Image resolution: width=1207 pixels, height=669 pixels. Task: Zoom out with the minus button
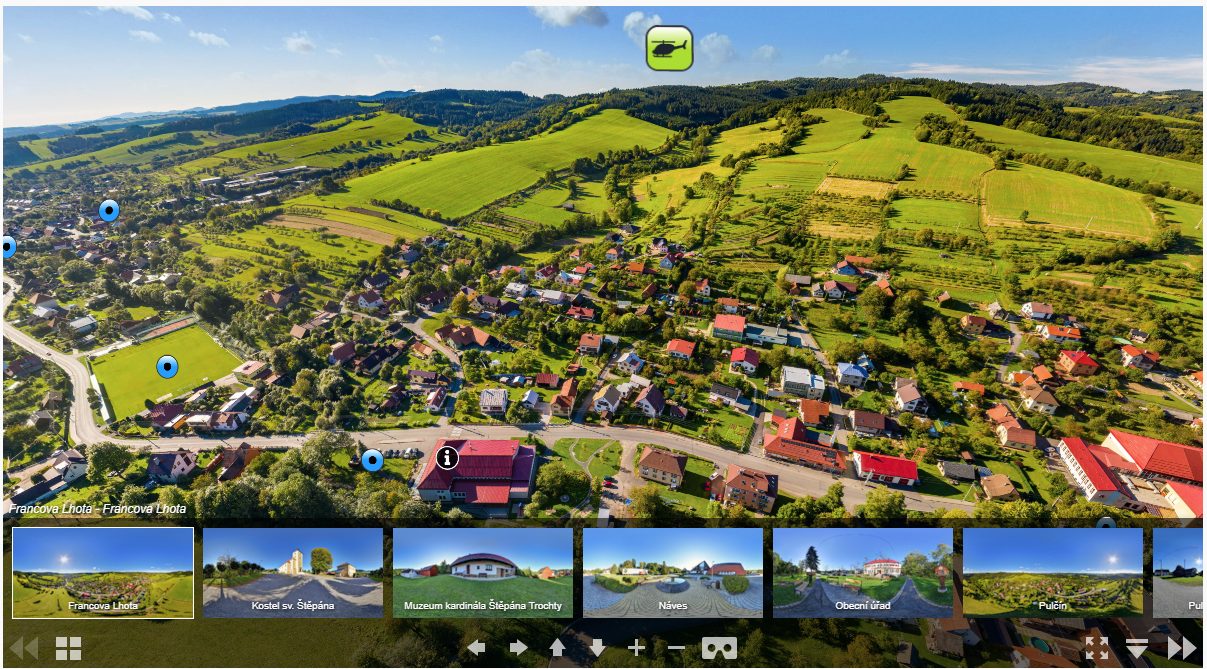click(x=676, y=648)
